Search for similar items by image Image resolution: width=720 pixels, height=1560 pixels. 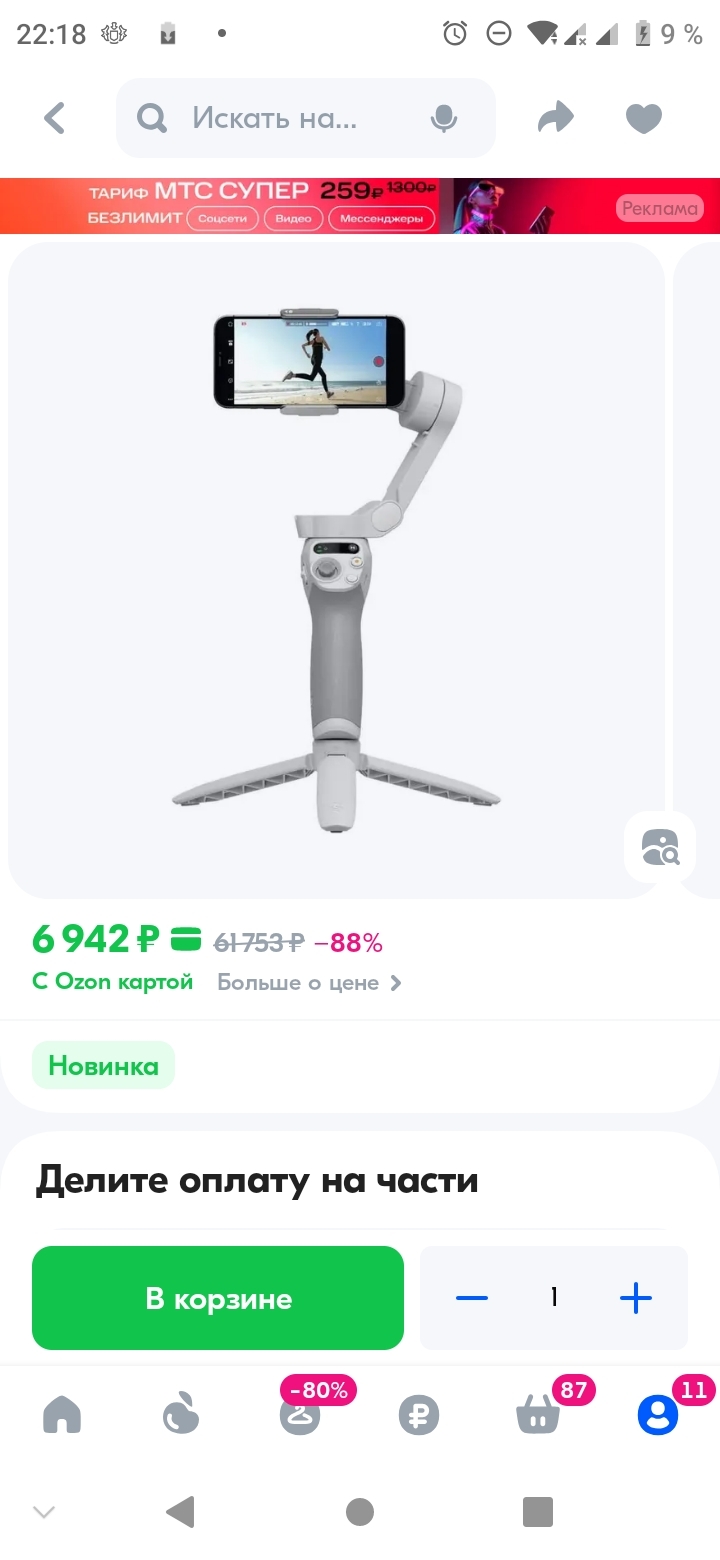tap(660, 847)
